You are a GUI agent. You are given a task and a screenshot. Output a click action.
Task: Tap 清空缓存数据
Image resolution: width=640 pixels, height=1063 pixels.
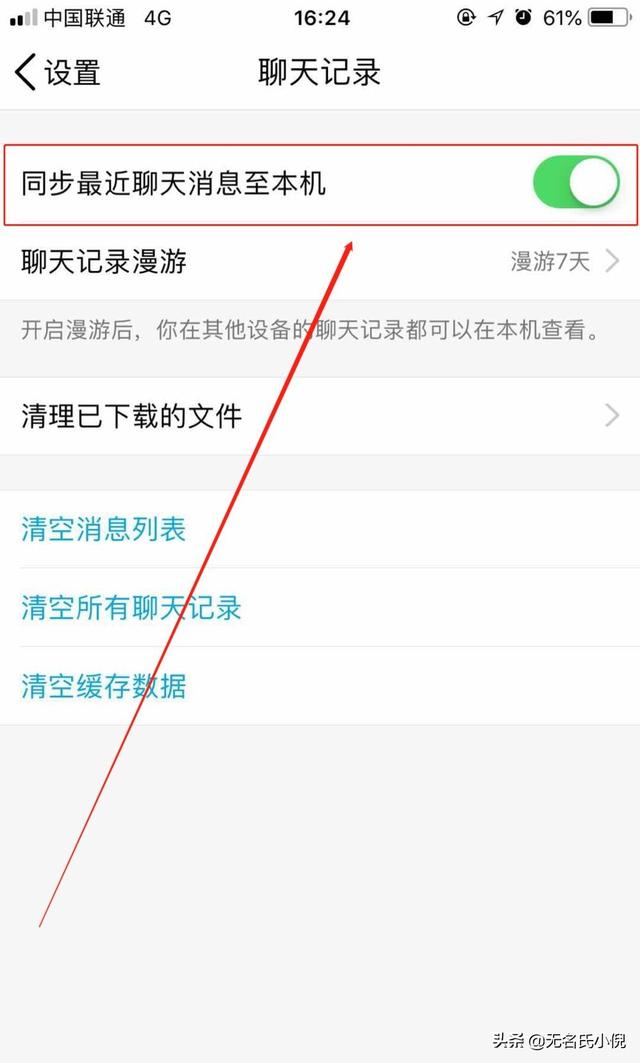click(104, 686)
